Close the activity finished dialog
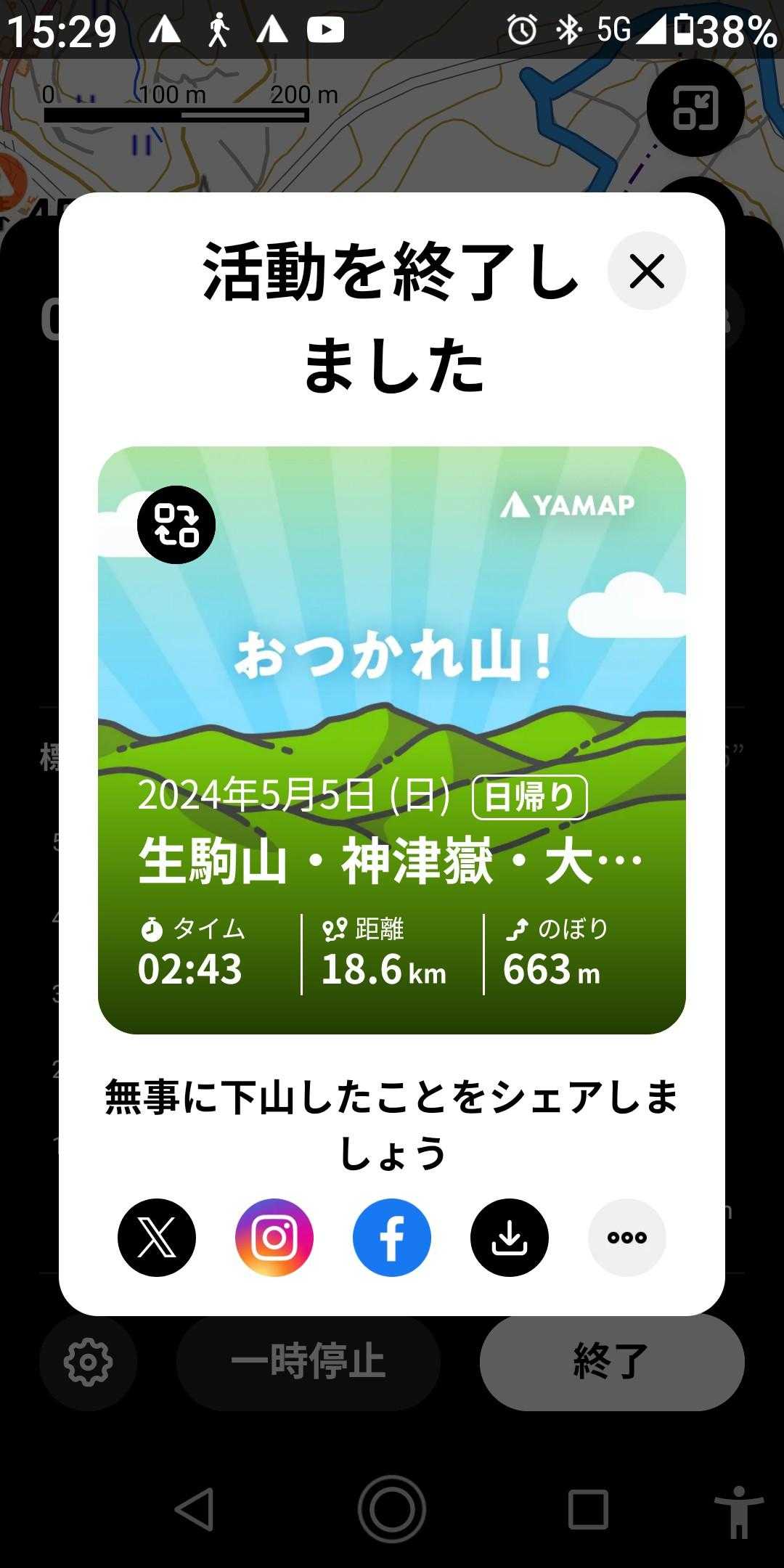The height and width of the screenshot is (1568, 784). [646, 271]
